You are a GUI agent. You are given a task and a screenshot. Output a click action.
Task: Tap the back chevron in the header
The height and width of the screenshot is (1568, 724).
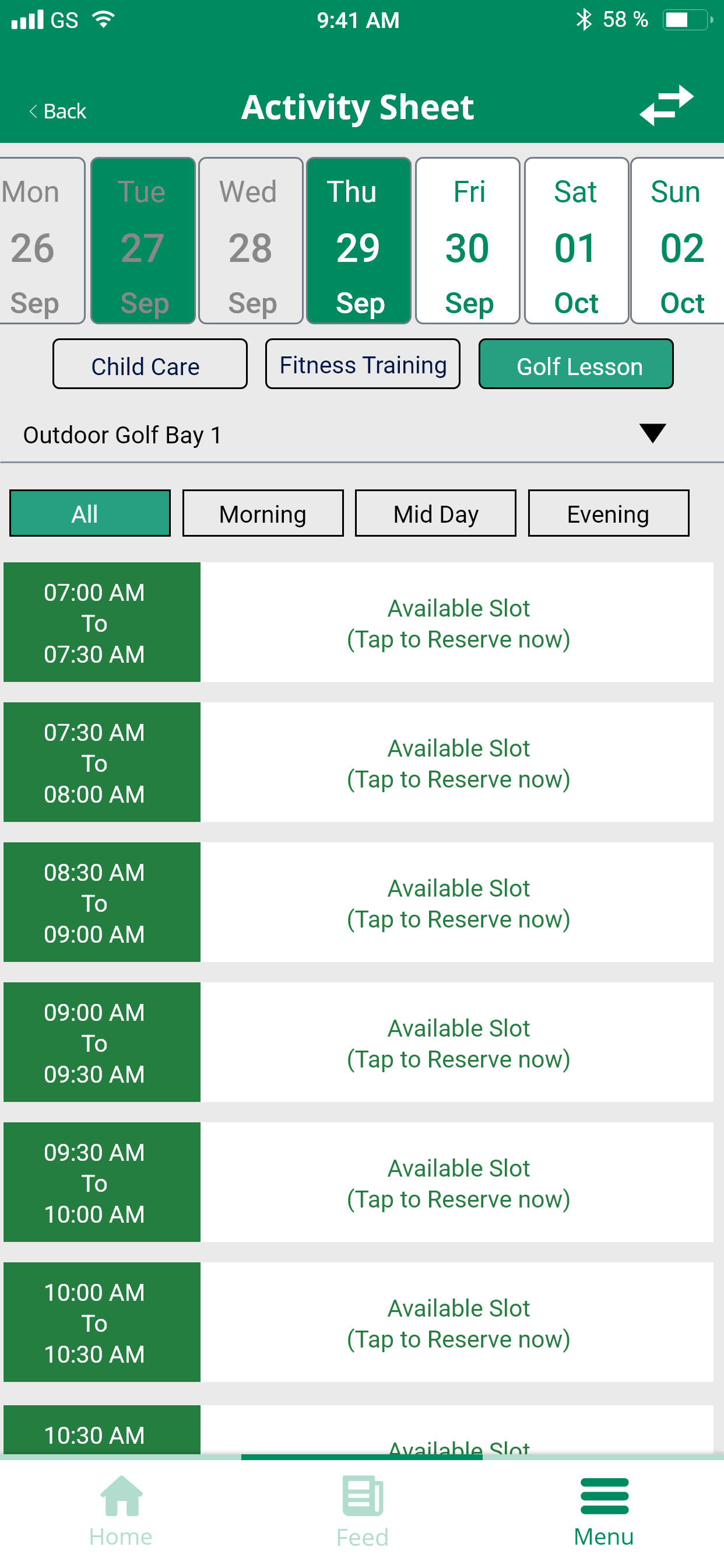[34, 111]
